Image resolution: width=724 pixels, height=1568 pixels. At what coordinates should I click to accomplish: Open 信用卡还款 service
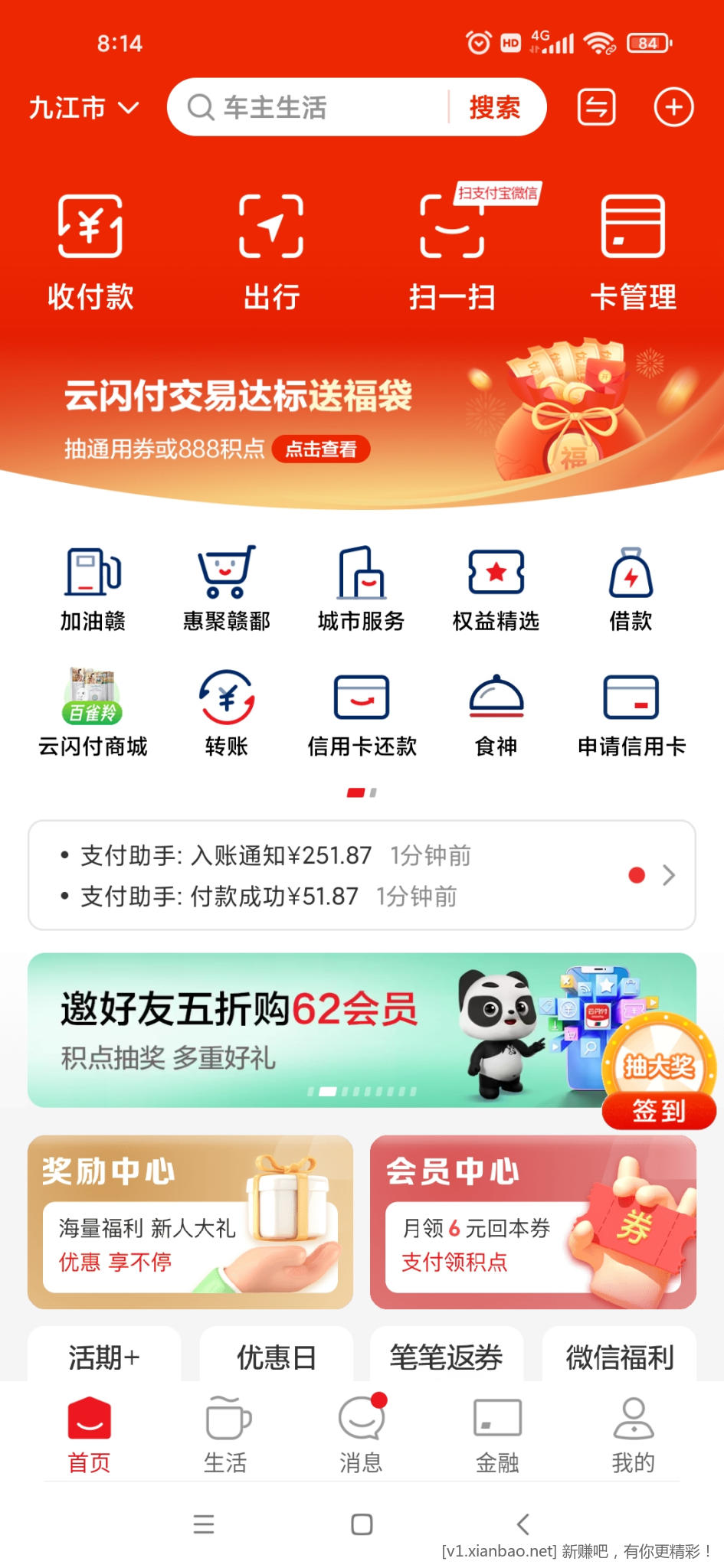(x=362, y=714)
